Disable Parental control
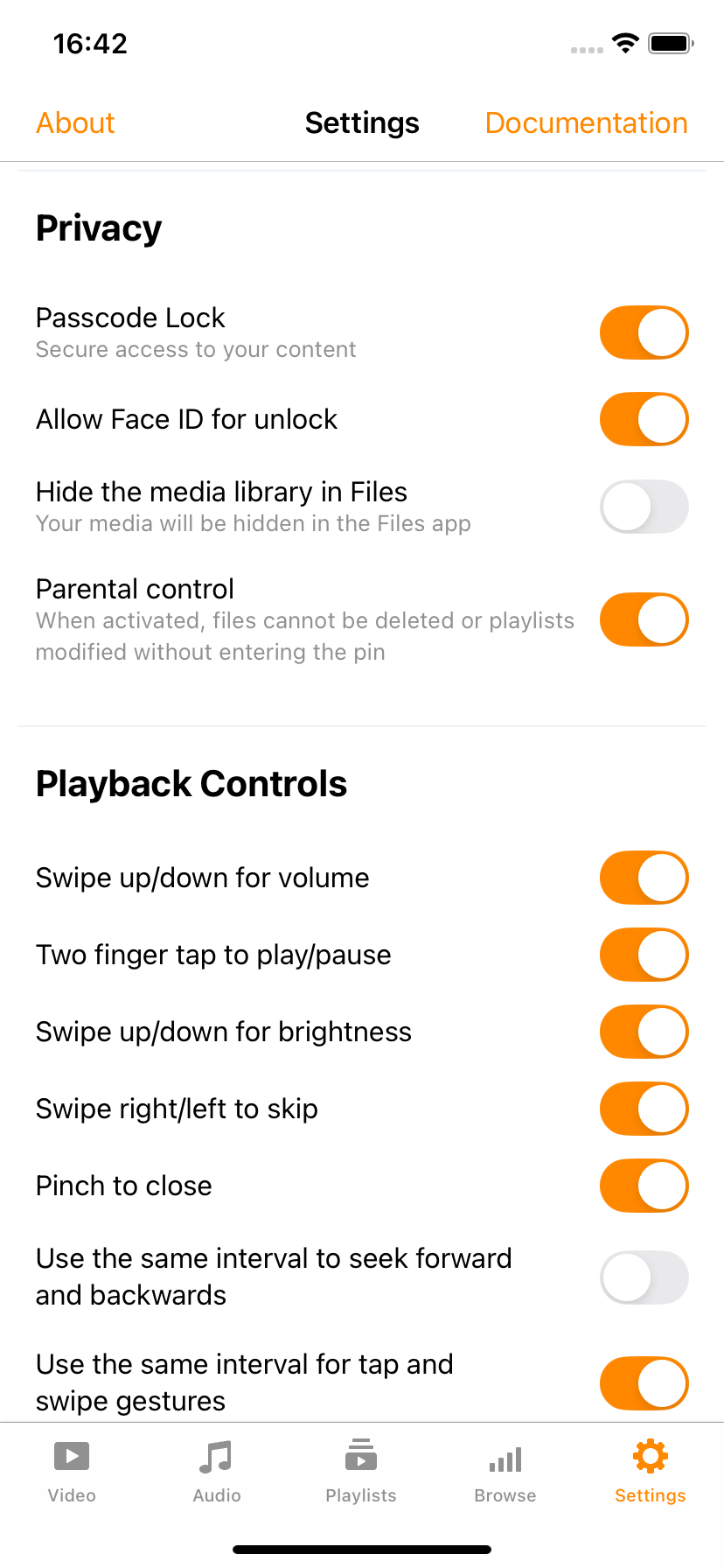The height and width of the screenshot is (1568, 724). coord(644,619)
